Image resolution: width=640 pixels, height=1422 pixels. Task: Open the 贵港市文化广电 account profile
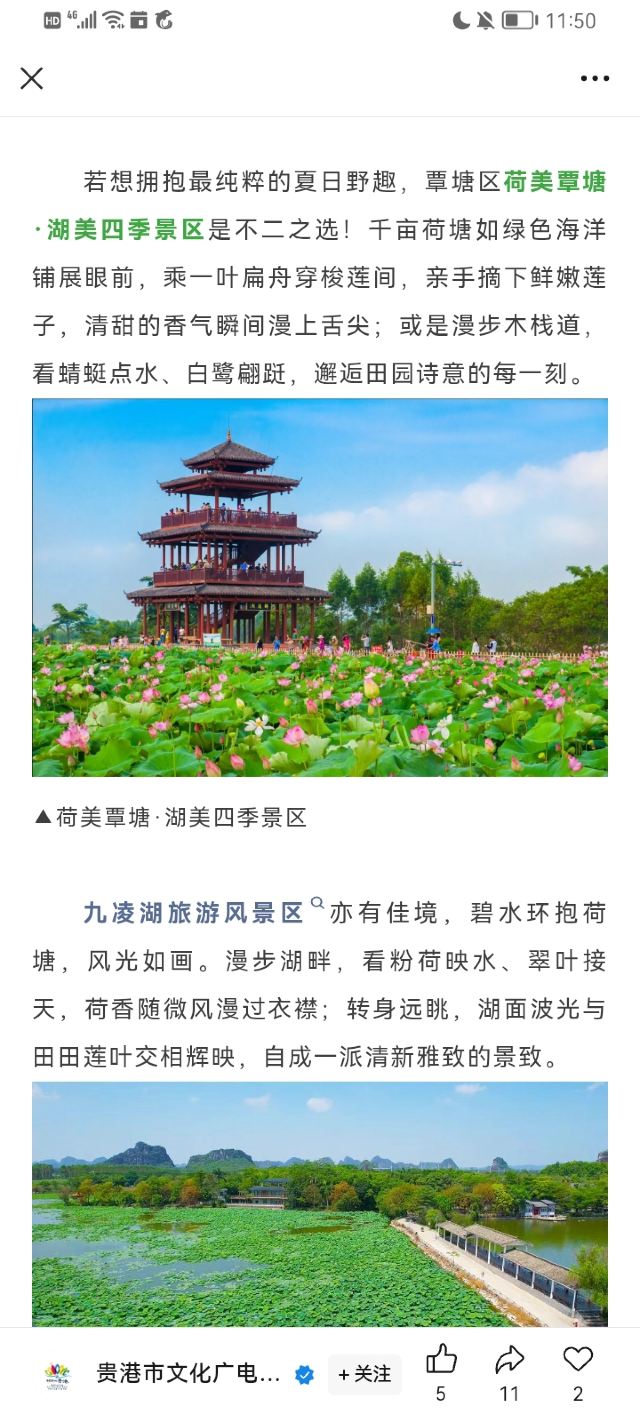coord(188,1374)
